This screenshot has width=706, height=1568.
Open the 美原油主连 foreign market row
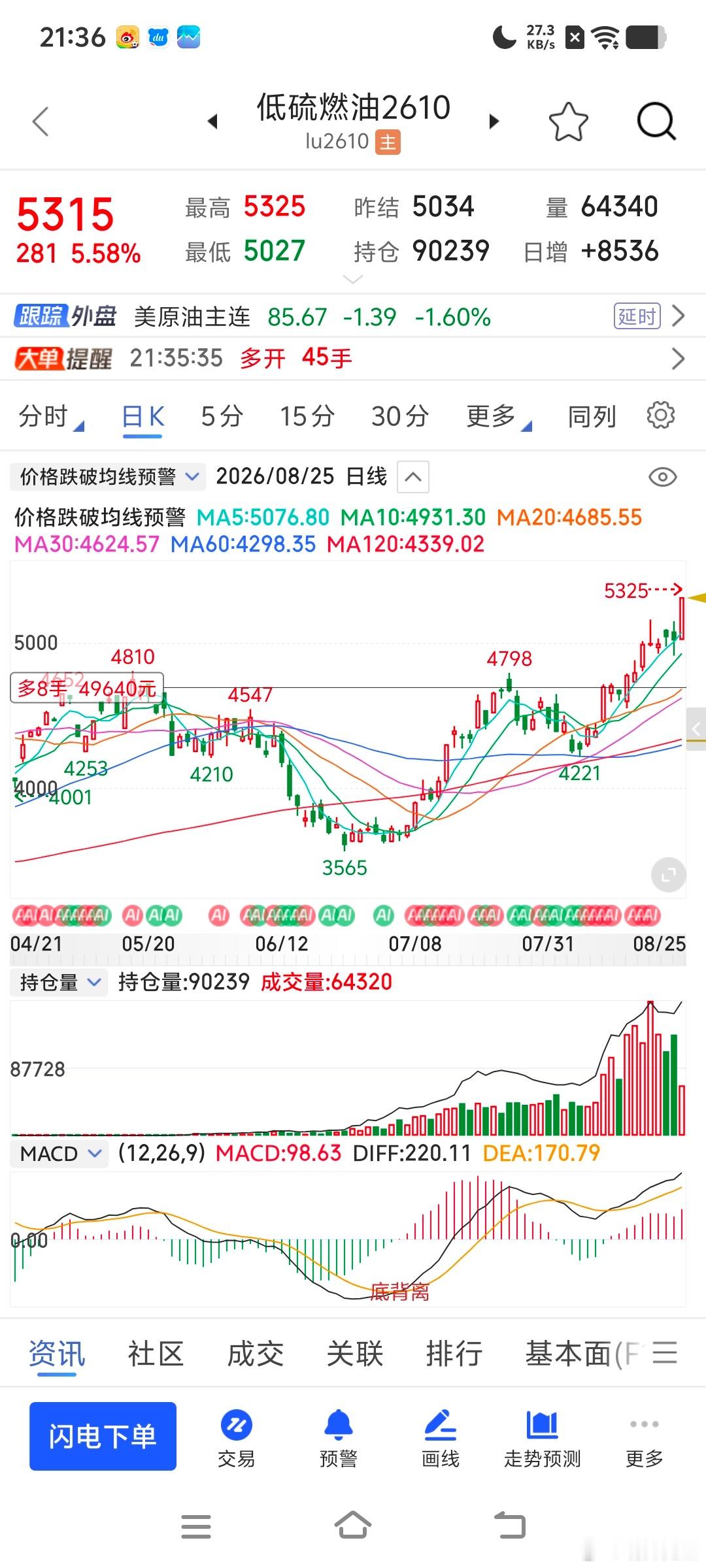(353, 317)
